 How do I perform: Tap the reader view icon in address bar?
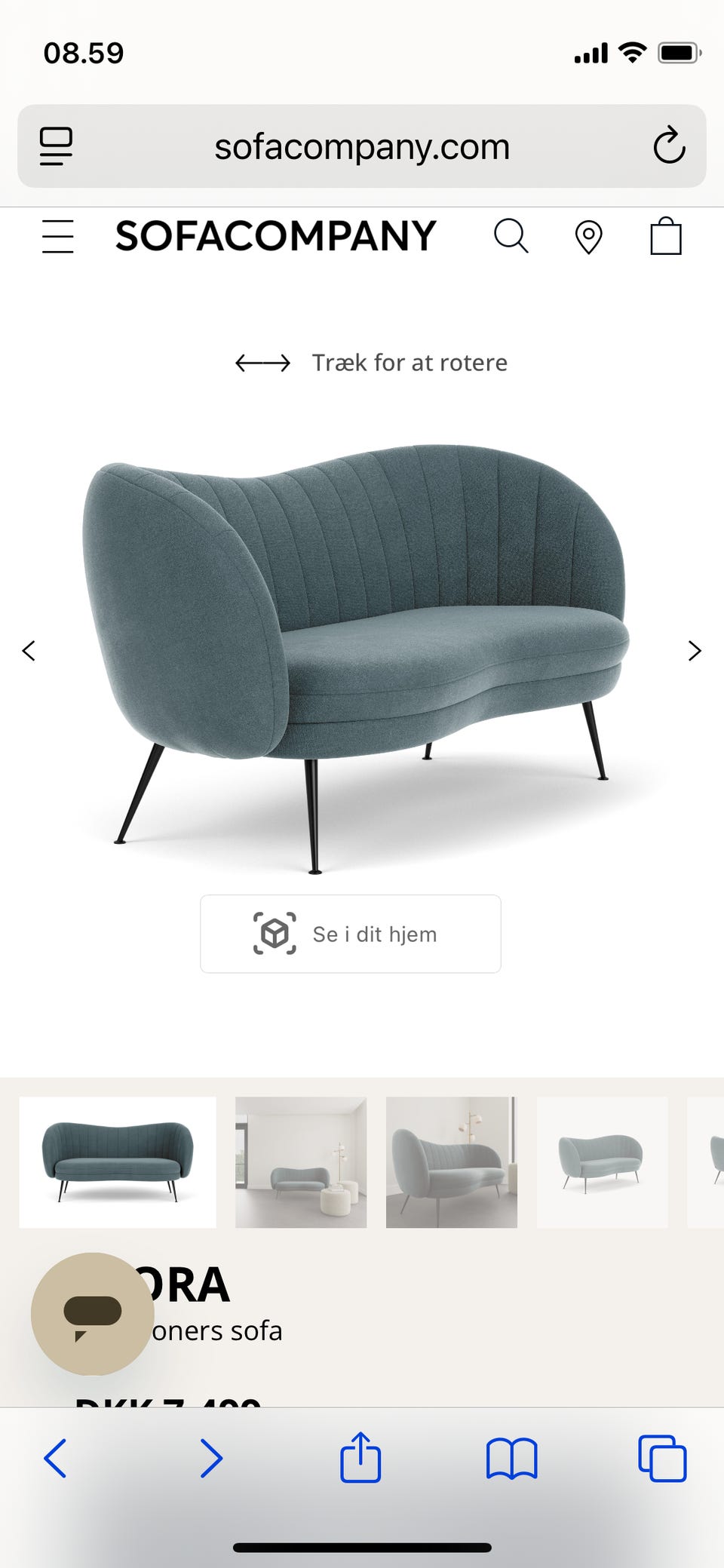tap(55, 146)
